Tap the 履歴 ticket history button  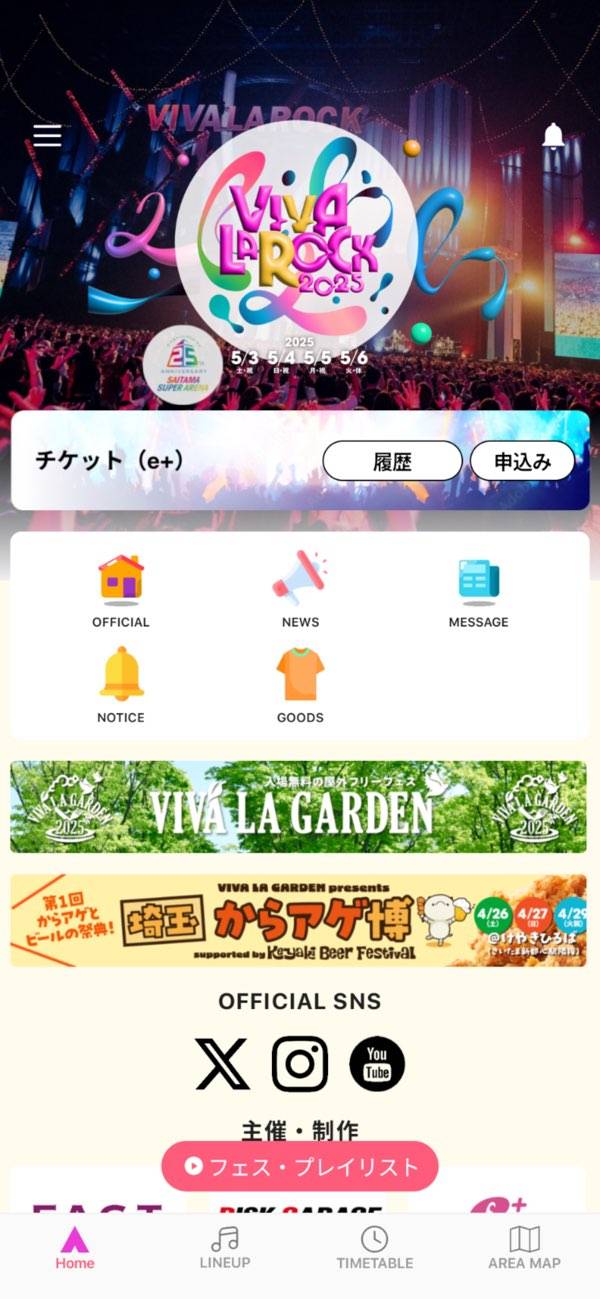pos(392,461)
